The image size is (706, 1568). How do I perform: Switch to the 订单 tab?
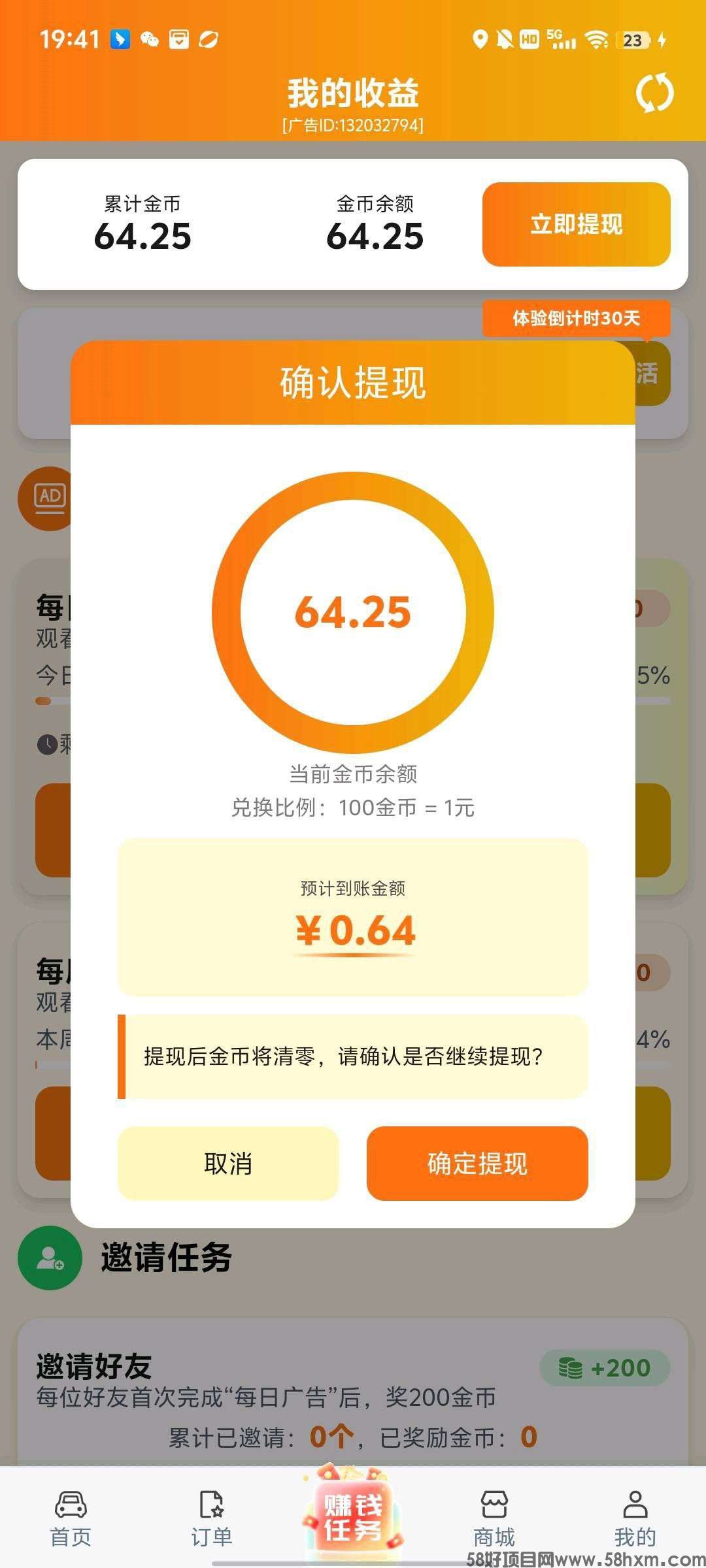(x=210, y=1516)
